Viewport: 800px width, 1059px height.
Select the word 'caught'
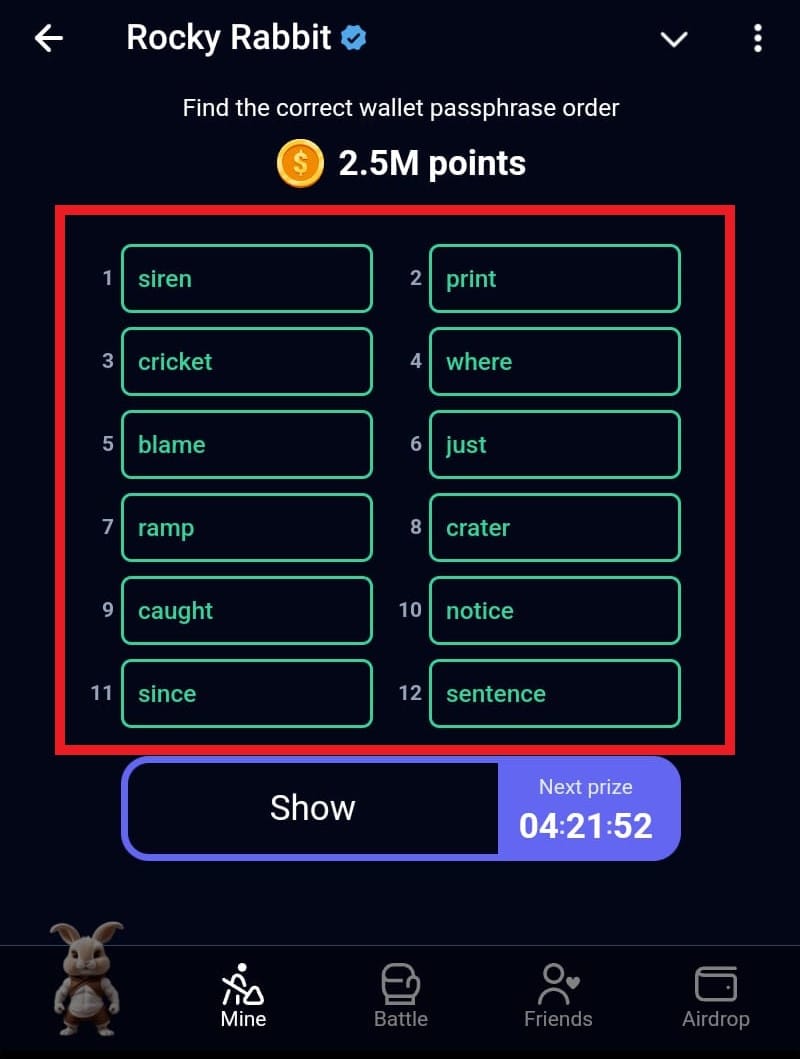(x=246, y=611)
